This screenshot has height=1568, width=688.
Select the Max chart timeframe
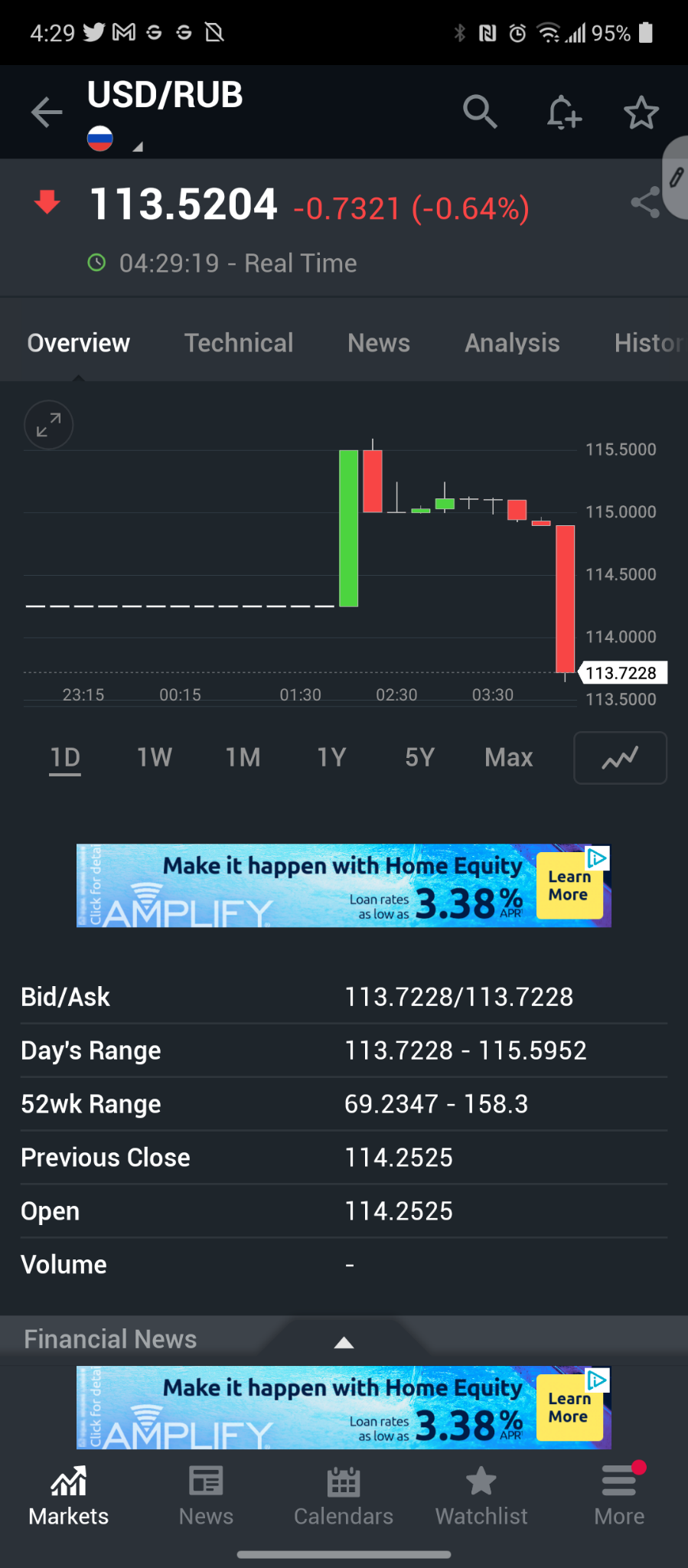pos(509,758)
